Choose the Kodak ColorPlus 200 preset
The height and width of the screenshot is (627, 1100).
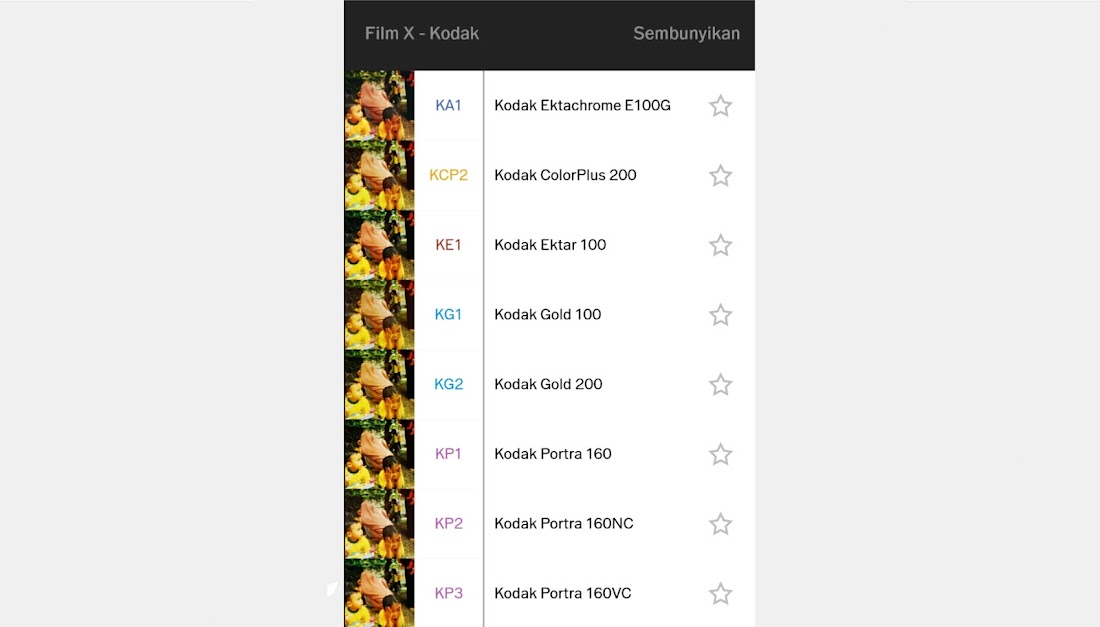click(565, 175)
